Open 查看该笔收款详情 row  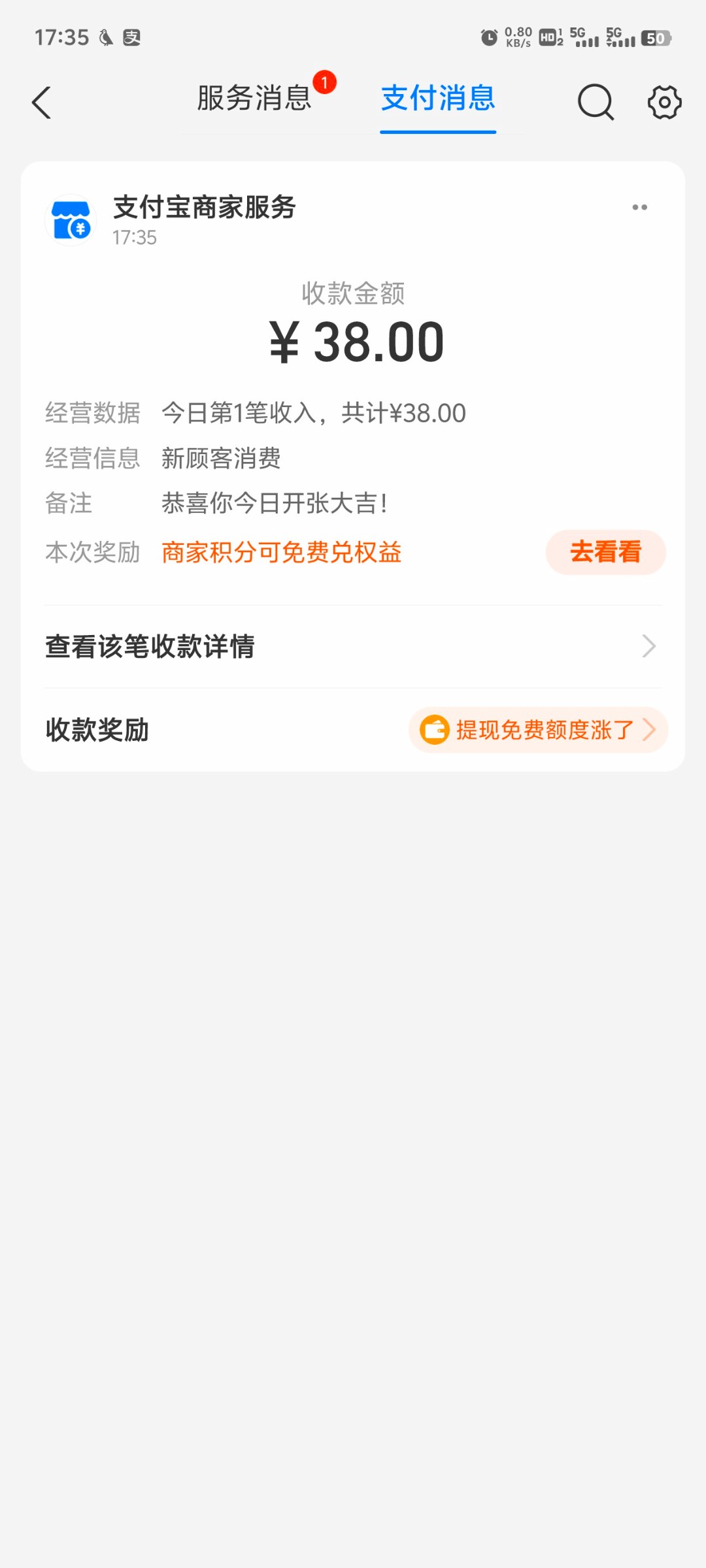pyautogui.click(x=353, y=647)
